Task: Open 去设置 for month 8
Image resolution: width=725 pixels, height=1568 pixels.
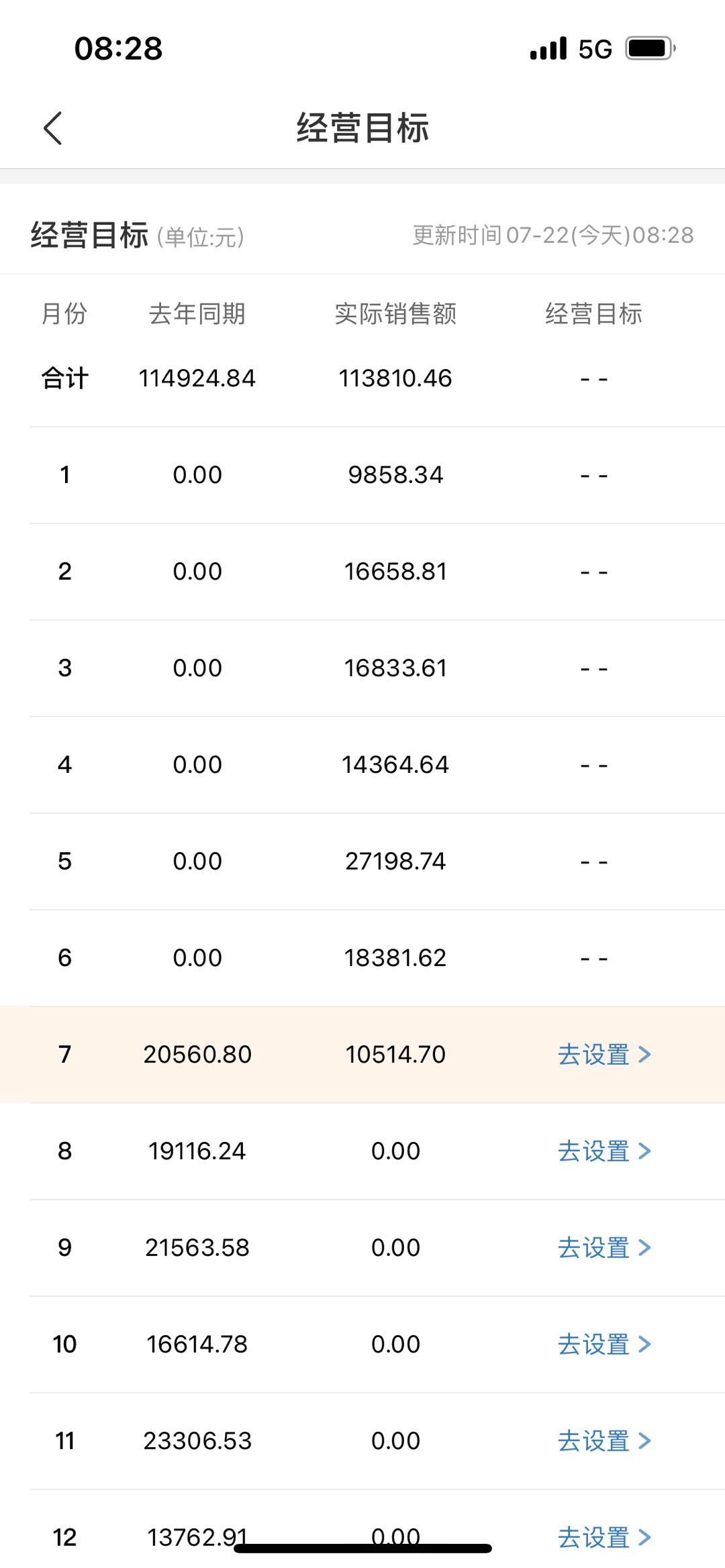Action: click(604, 1151)
